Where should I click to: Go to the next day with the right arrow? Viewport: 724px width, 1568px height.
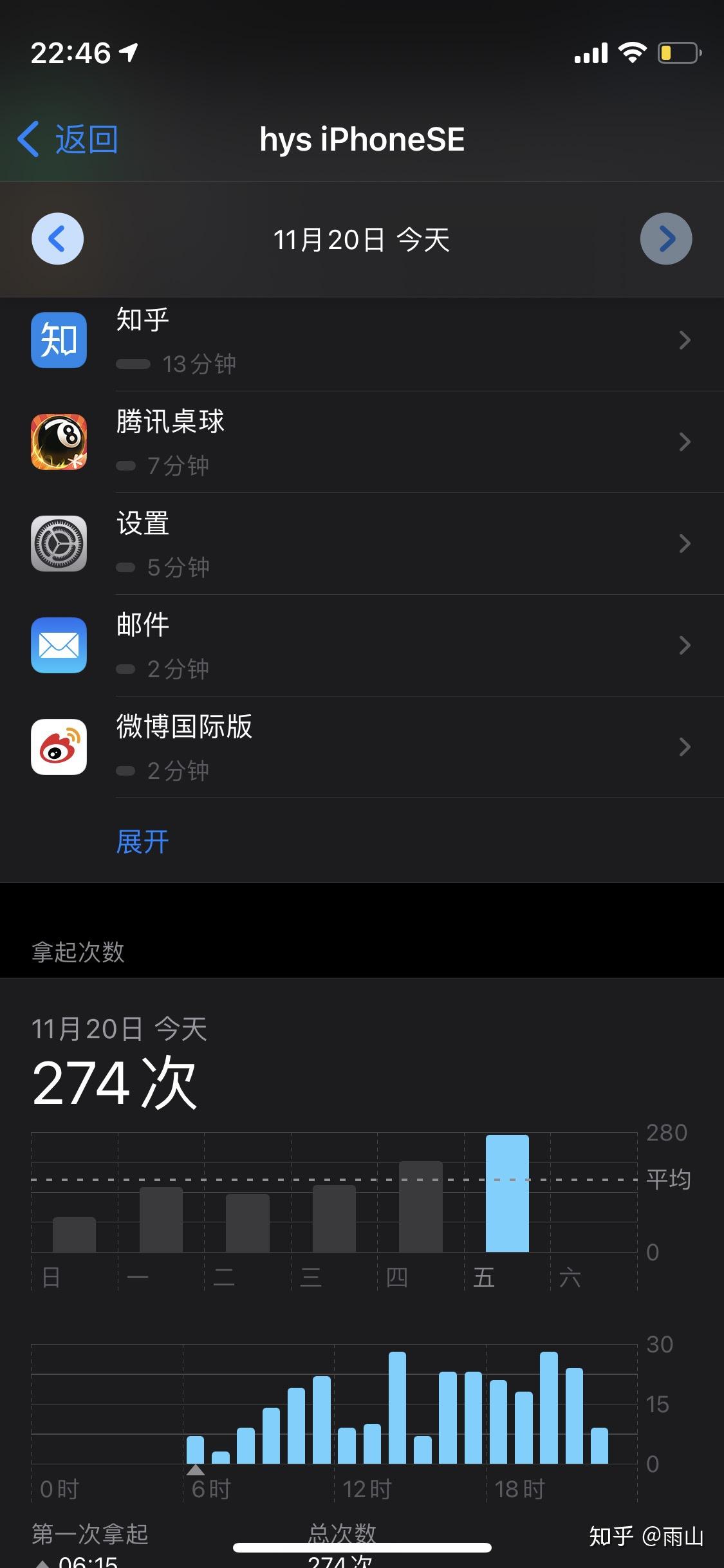(x=666, y=238)
